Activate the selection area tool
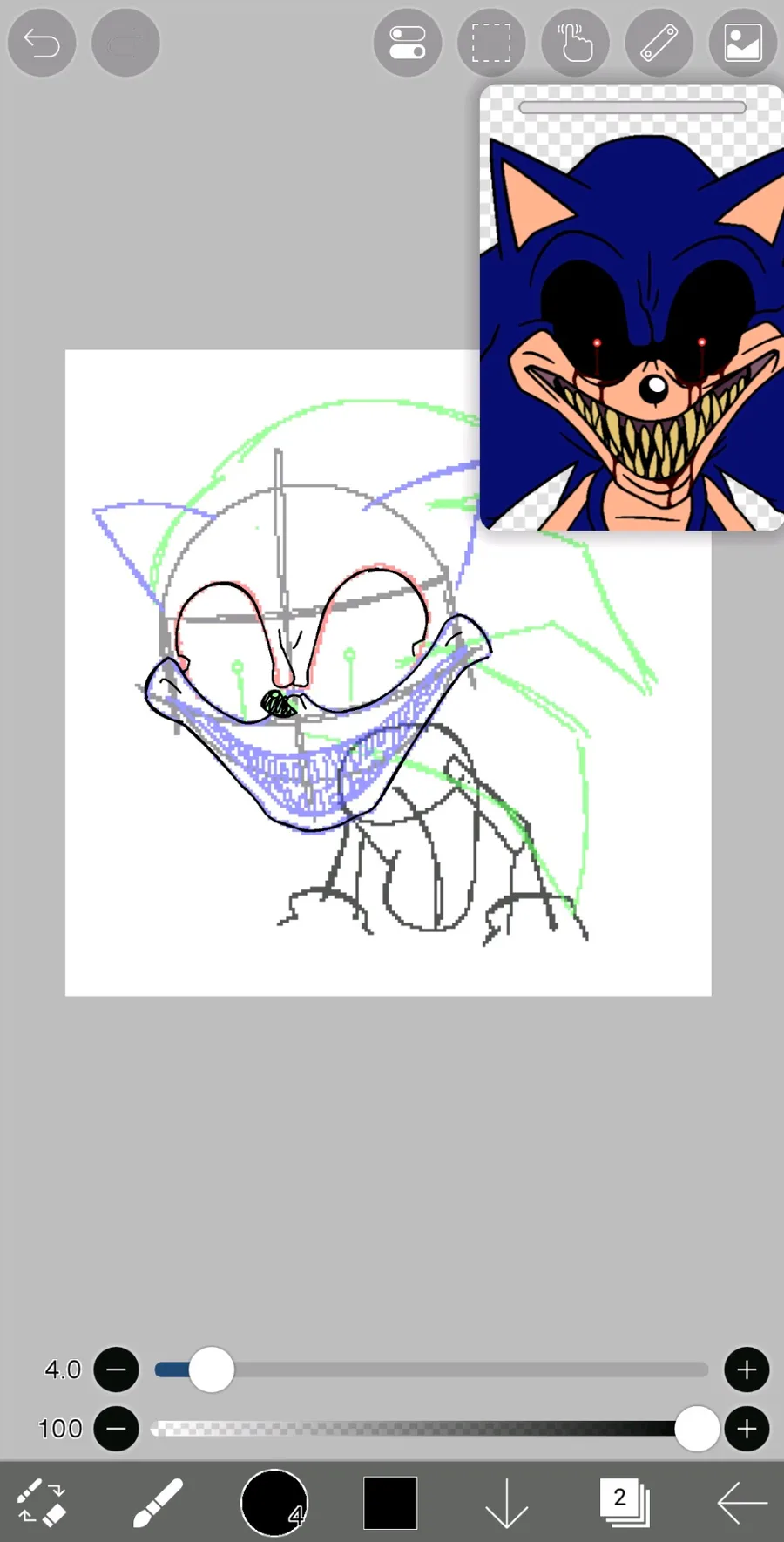The height and width of the screenshot is (1542, 784). [491, 43]
